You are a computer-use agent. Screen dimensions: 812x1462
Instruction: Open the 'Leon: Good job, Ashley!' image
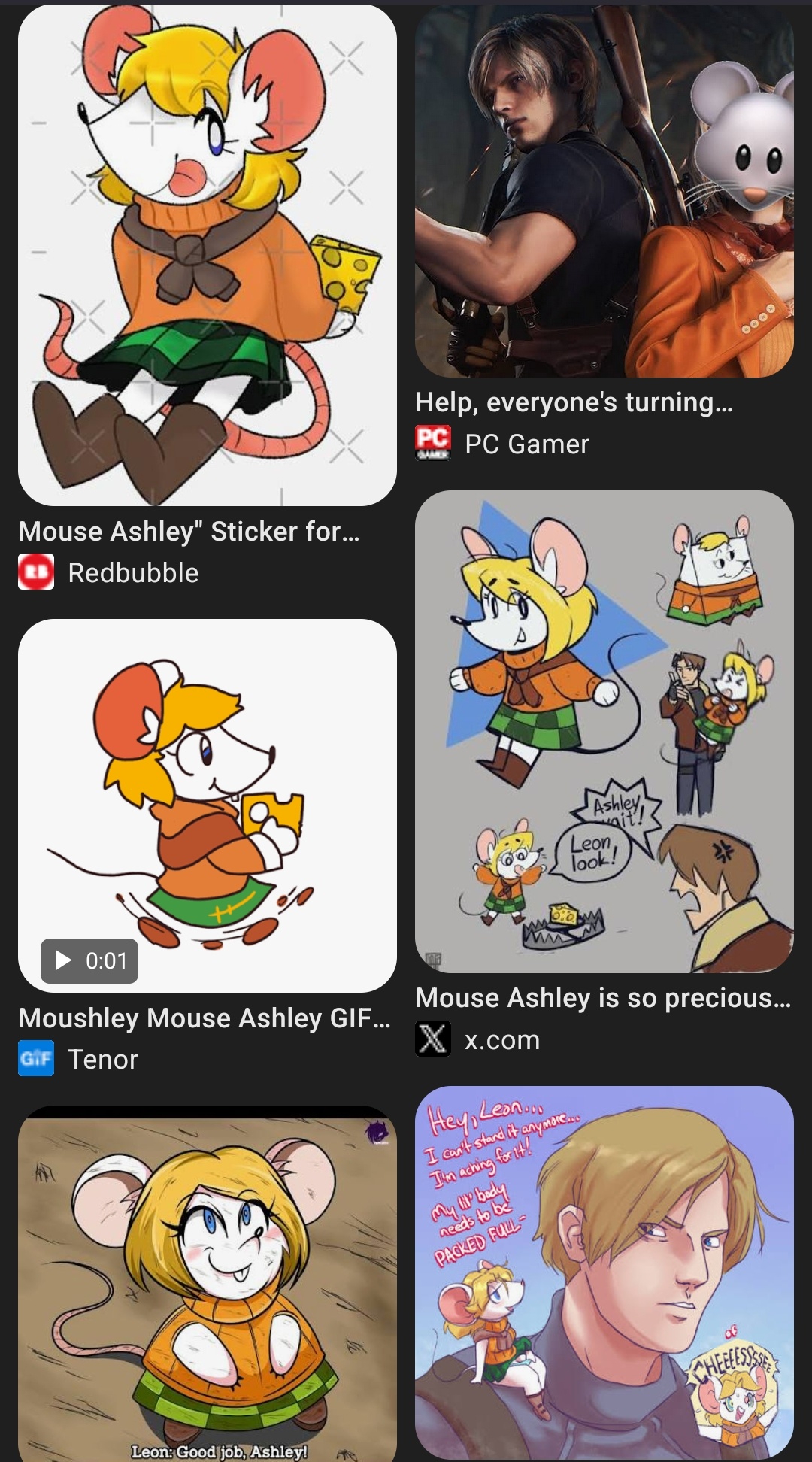[x=207, y=1282]
